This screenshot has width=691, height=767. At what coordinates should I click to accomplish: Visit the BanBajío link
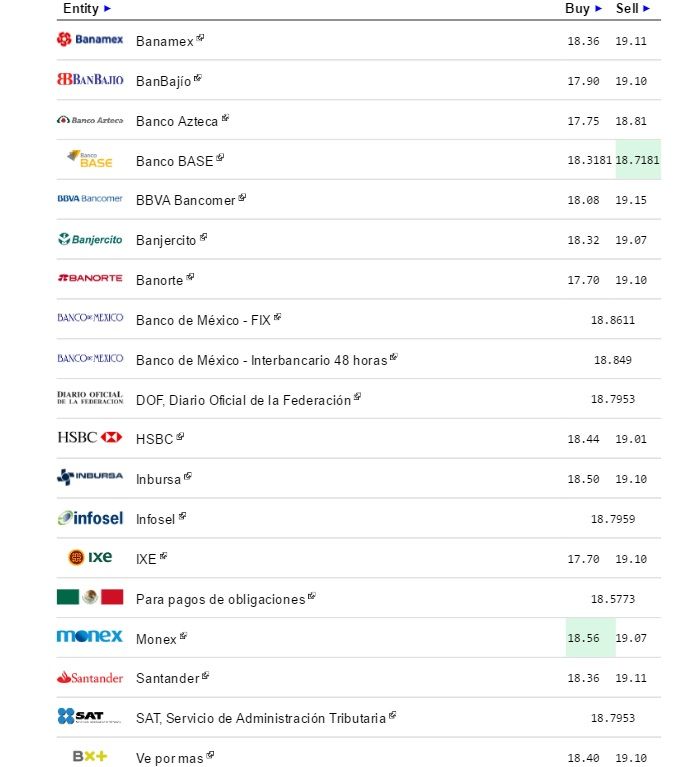[164, 81]
